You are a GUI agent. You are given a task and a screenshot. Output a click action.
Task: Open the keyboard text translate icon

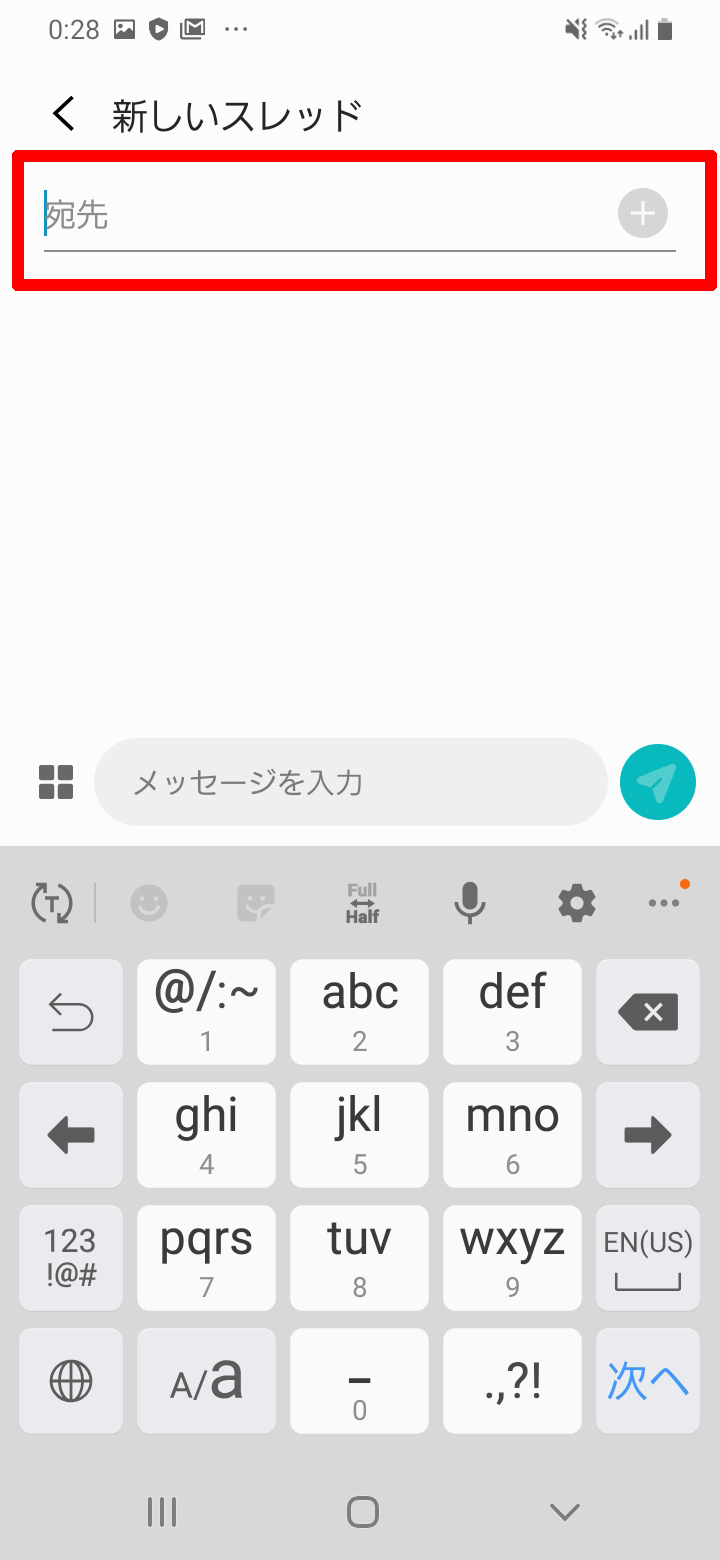tap(52, 903)
